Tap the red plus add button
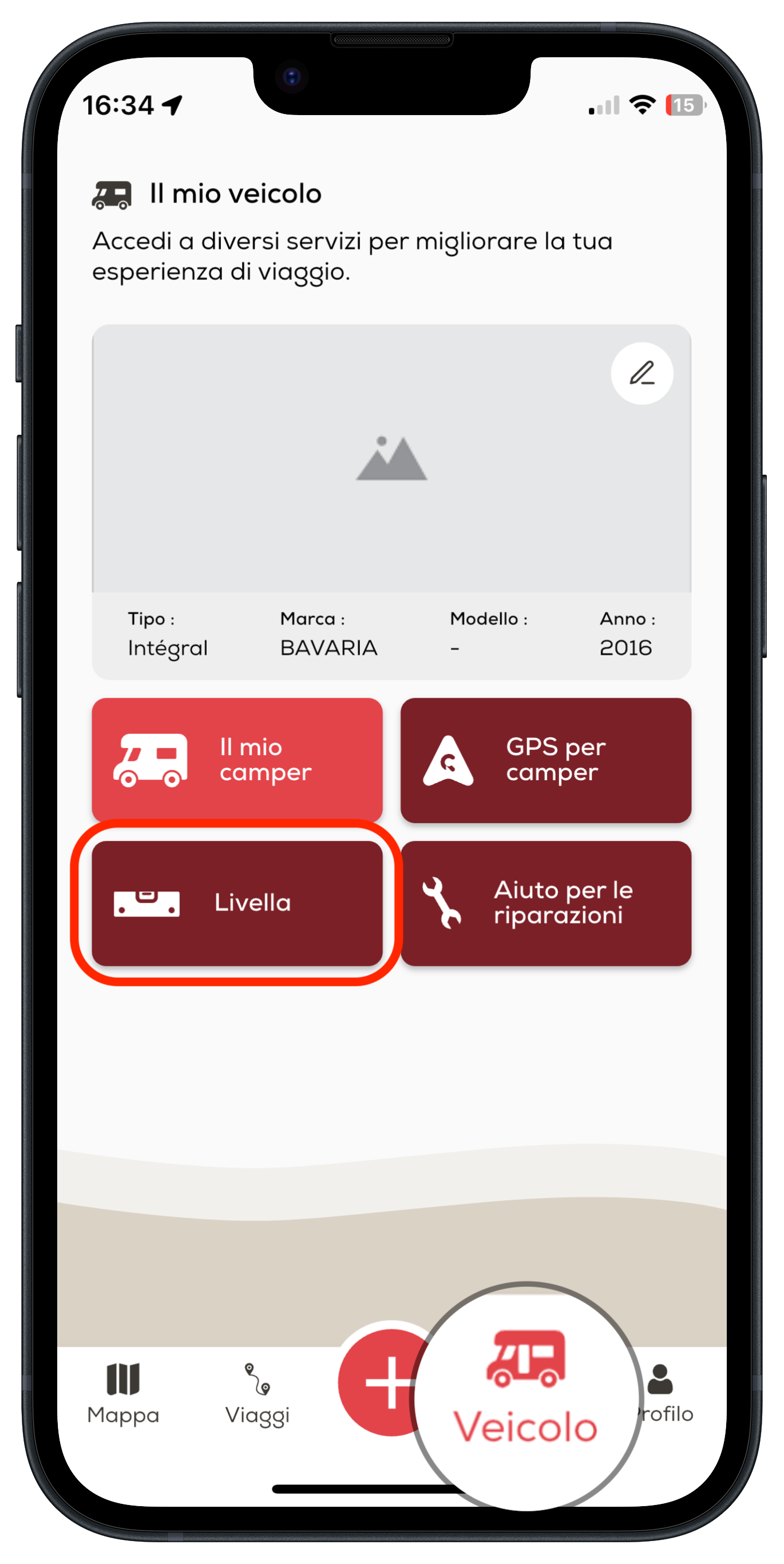 (x=390, y=1382)
